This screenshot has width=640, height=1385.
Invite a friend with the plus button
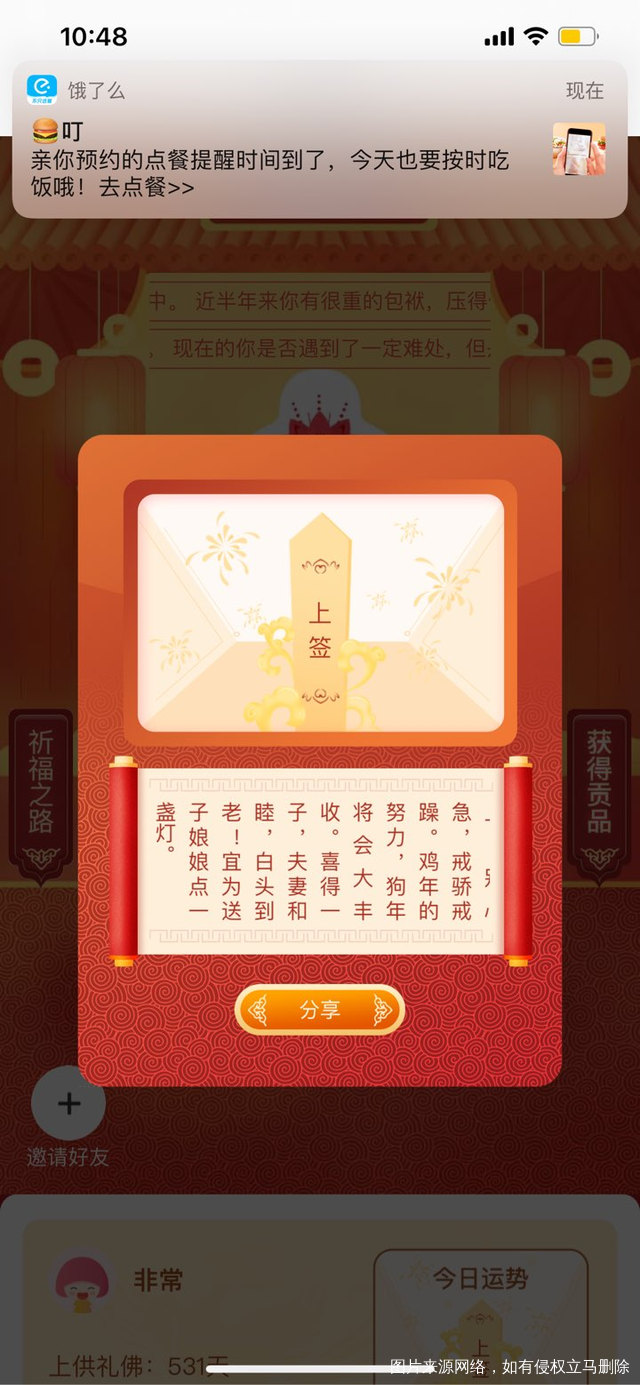(68, 1103)
